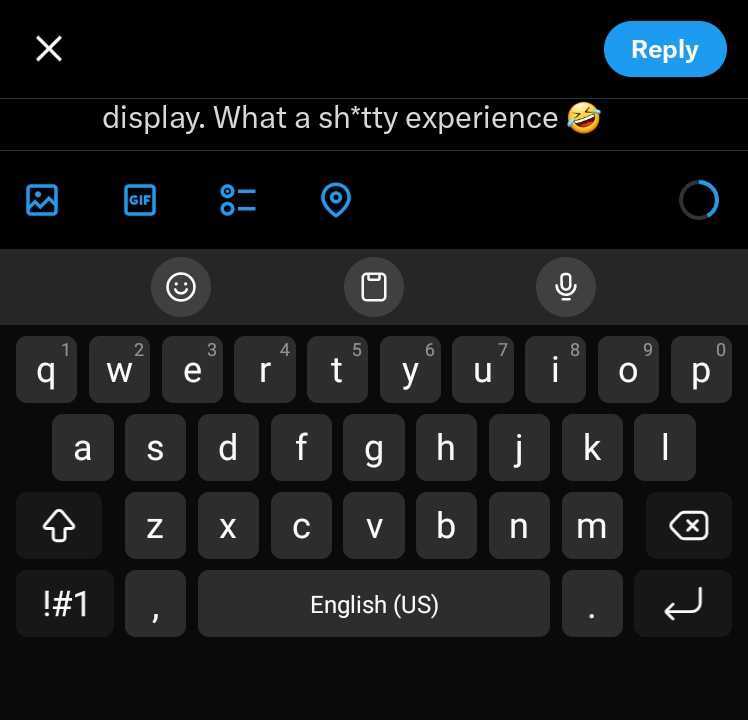Screen dimensions: 748x720
Task: Tap the backspace key
Action: [689, 525]
